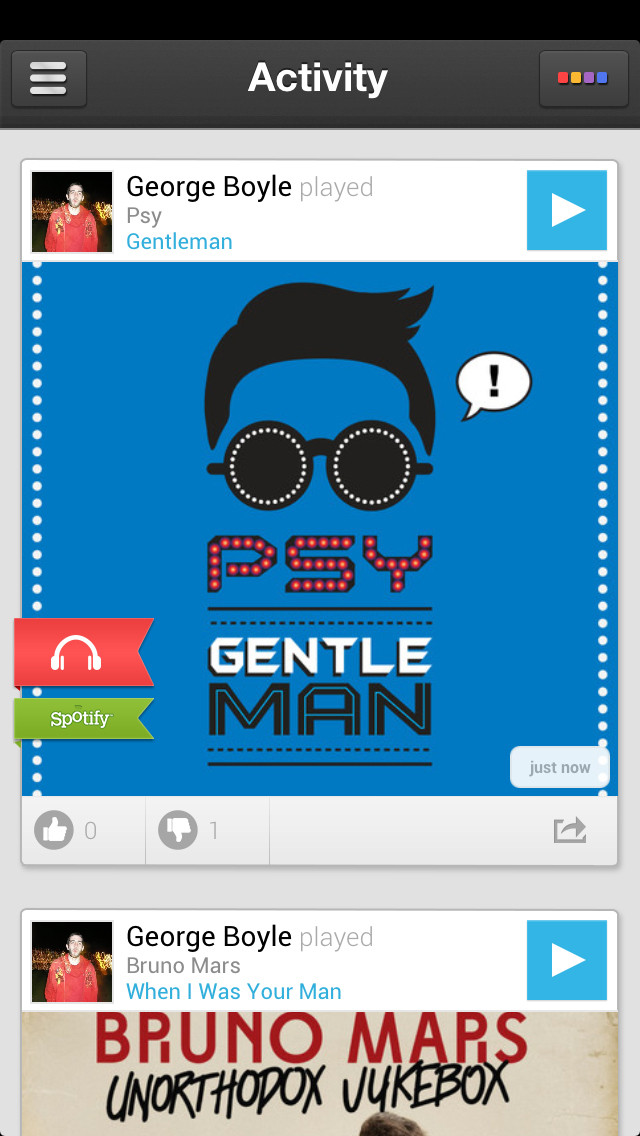Share the Gentleman post
640x1136 pixels.
coord(570,830)
